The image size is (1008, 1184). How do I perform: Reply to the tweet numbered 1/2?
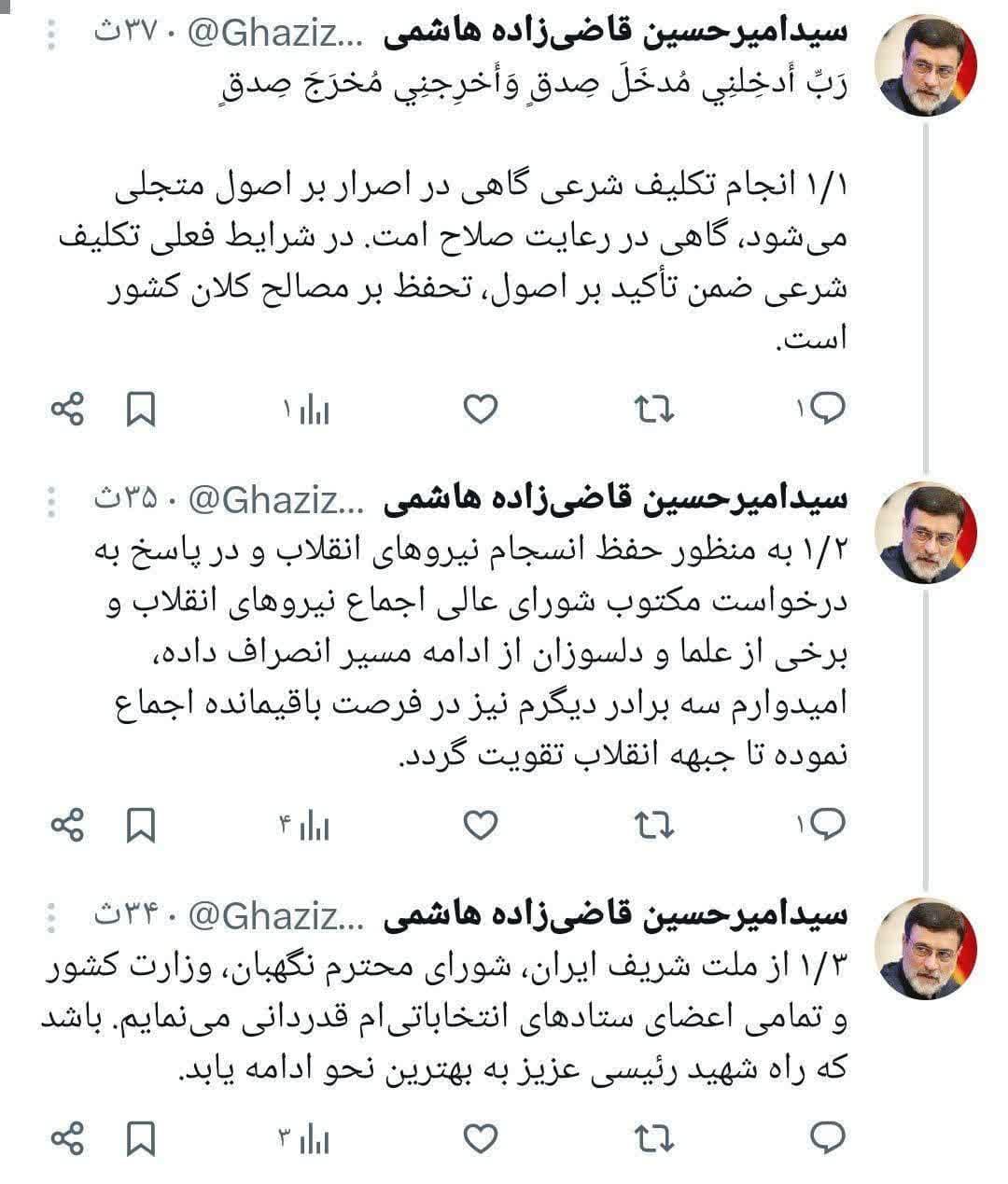click(x=827, y=825)
